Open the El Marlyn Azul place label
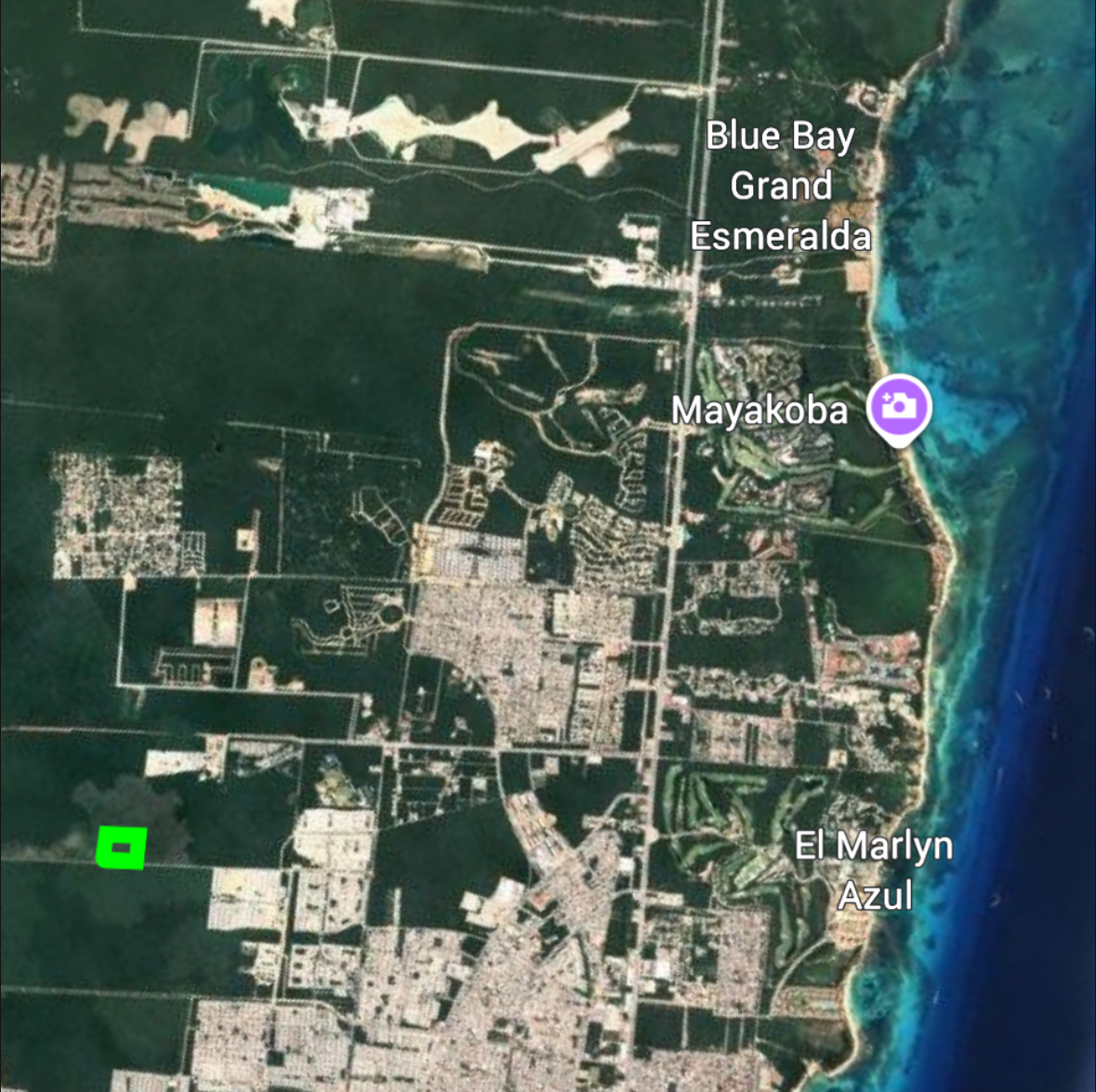 tap(874, 871)
